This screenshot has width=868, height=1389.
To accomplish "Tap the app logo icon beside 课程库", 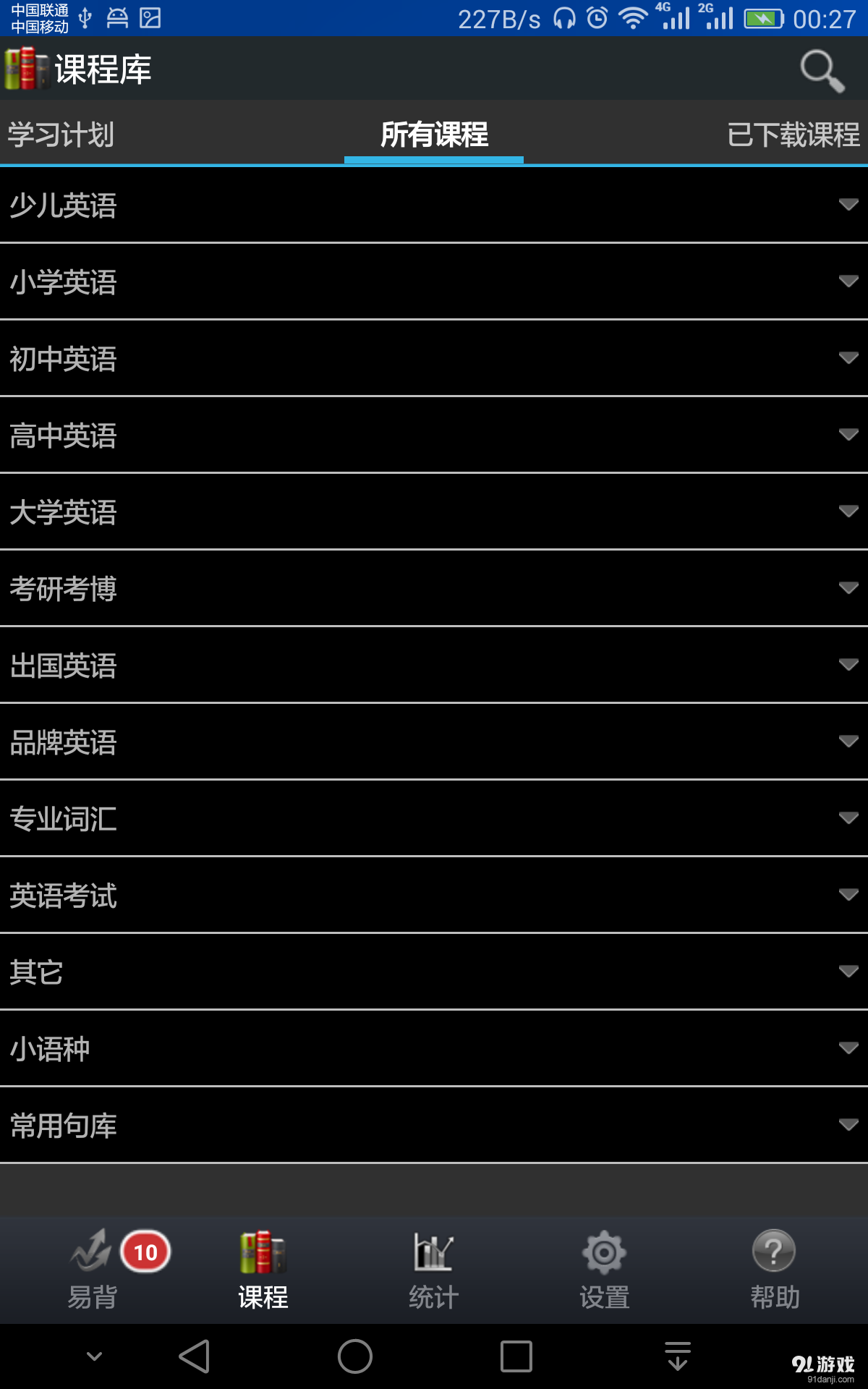I will 27,69.
